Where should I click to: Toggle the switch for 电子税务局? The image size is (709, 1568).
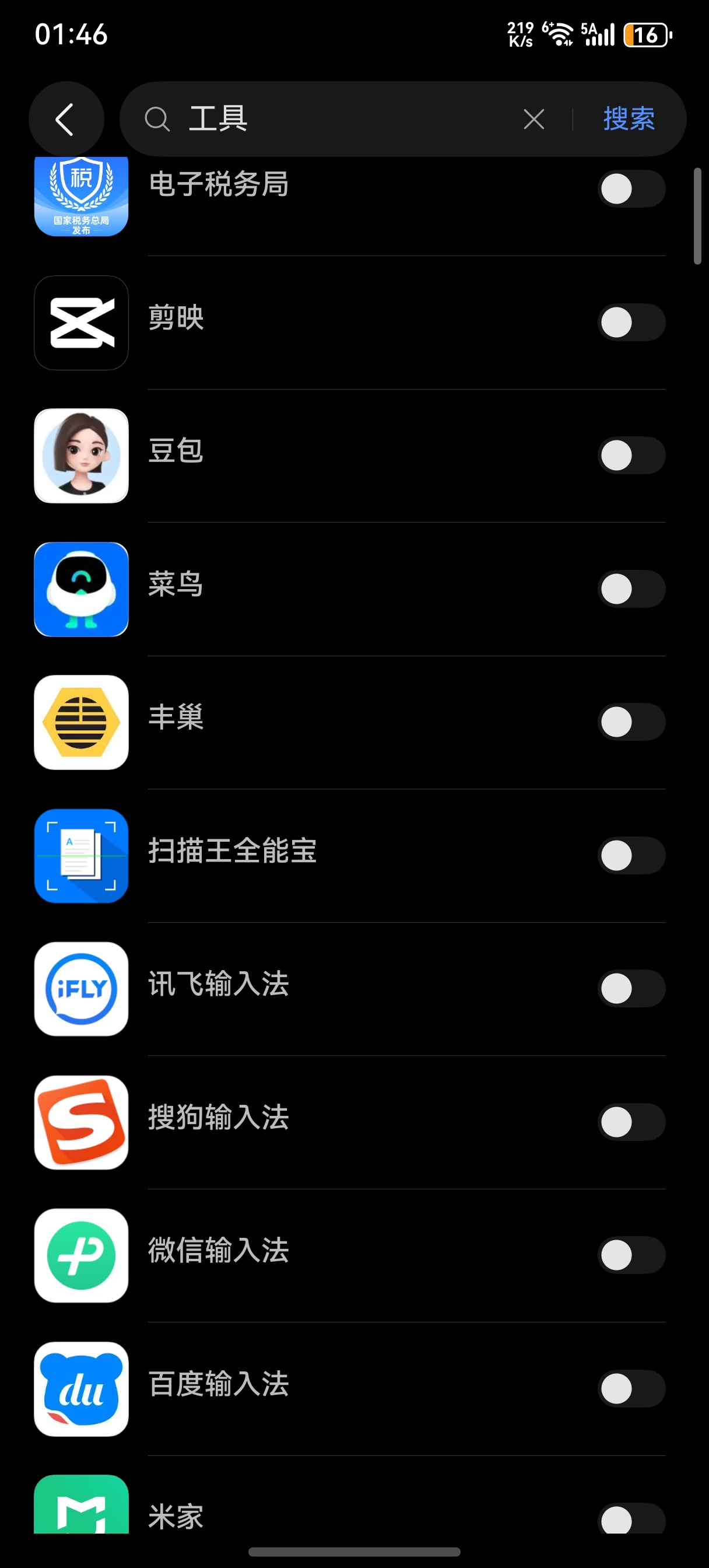point(631,188)
